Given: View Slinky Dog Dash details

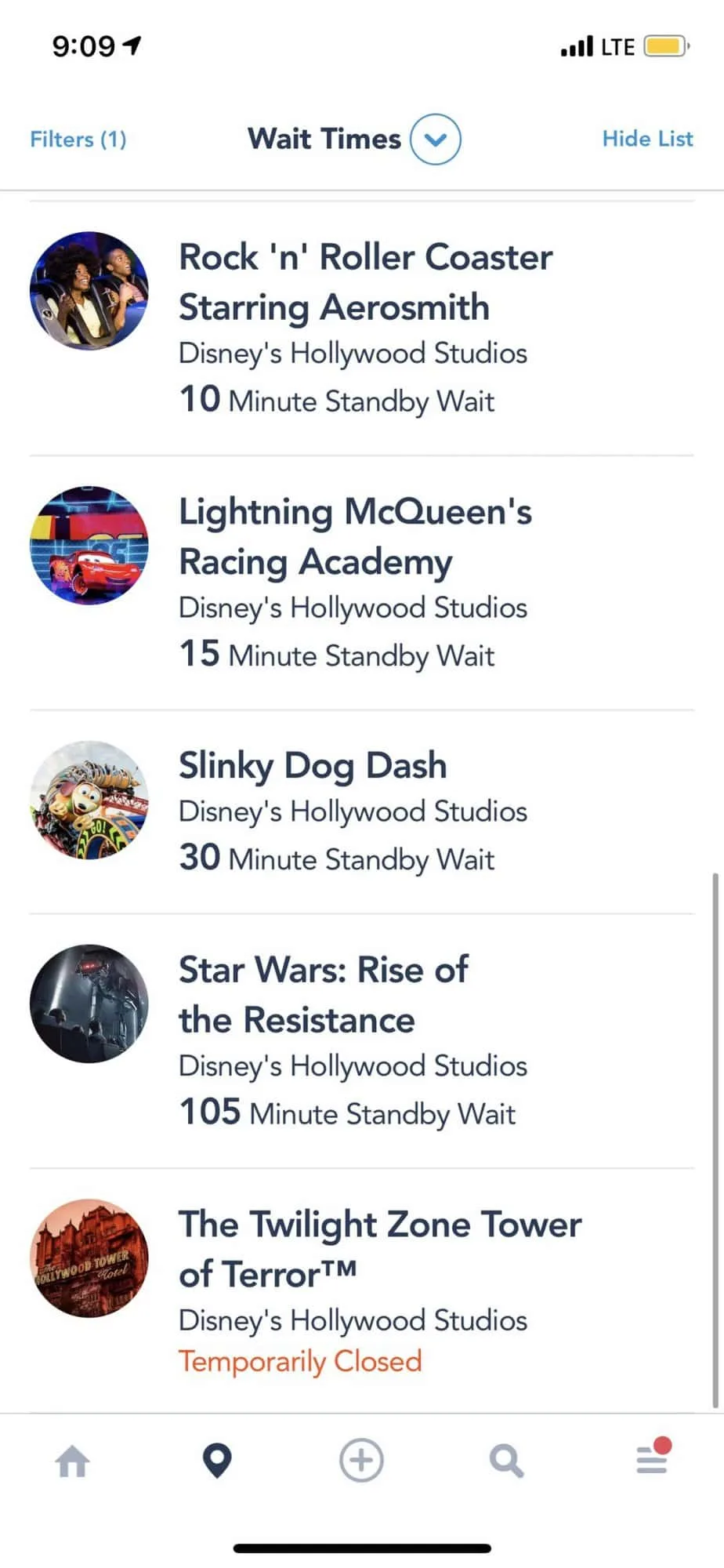Looking at the screenshot, I should point(362,812).
